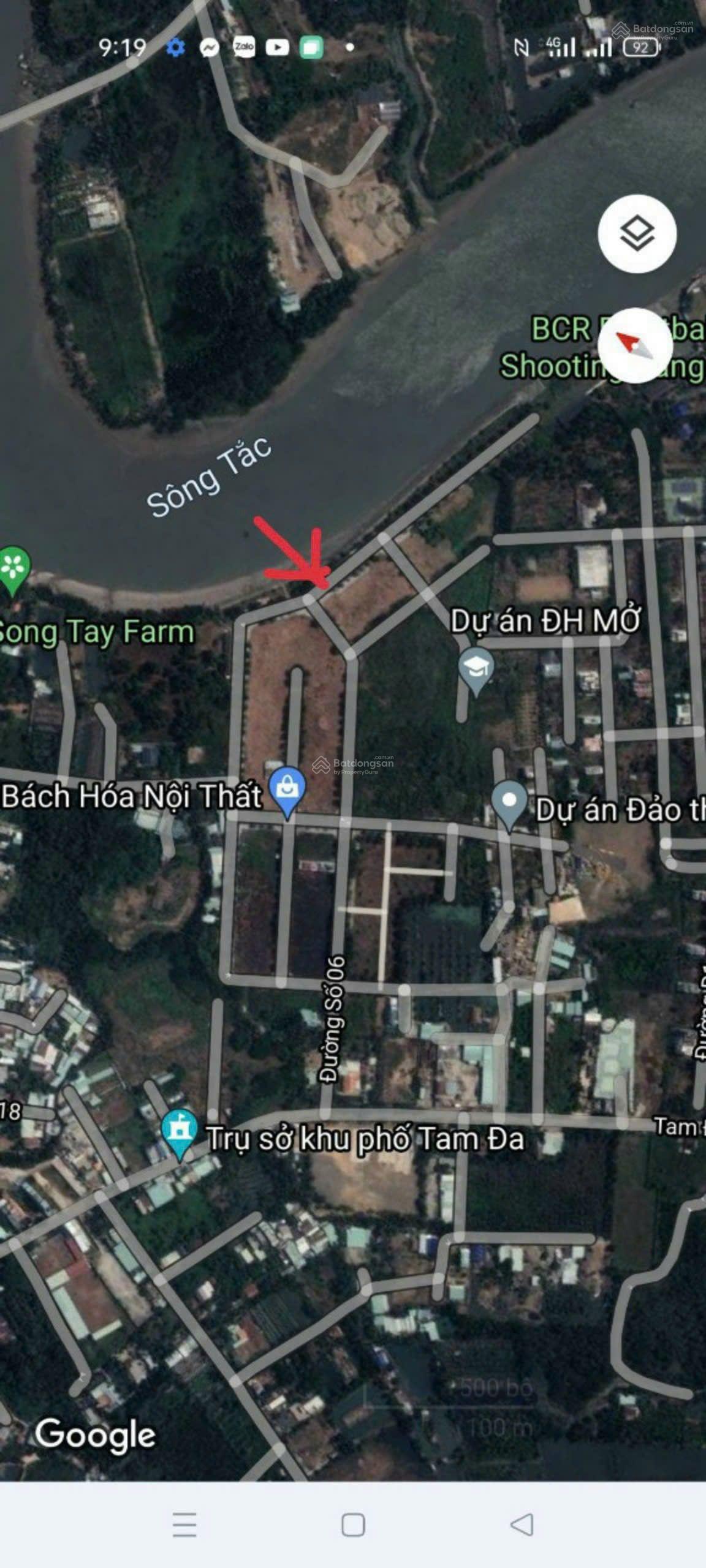Open the map layers button

(637, 233)
